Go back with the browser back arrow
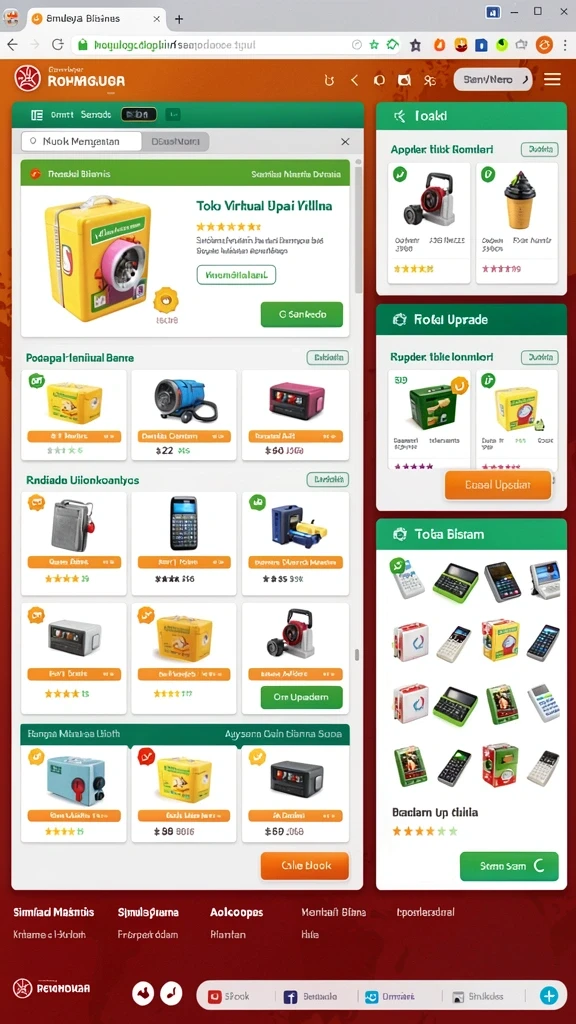Viewport: 576px width, 1024px height. pos(12,44)
